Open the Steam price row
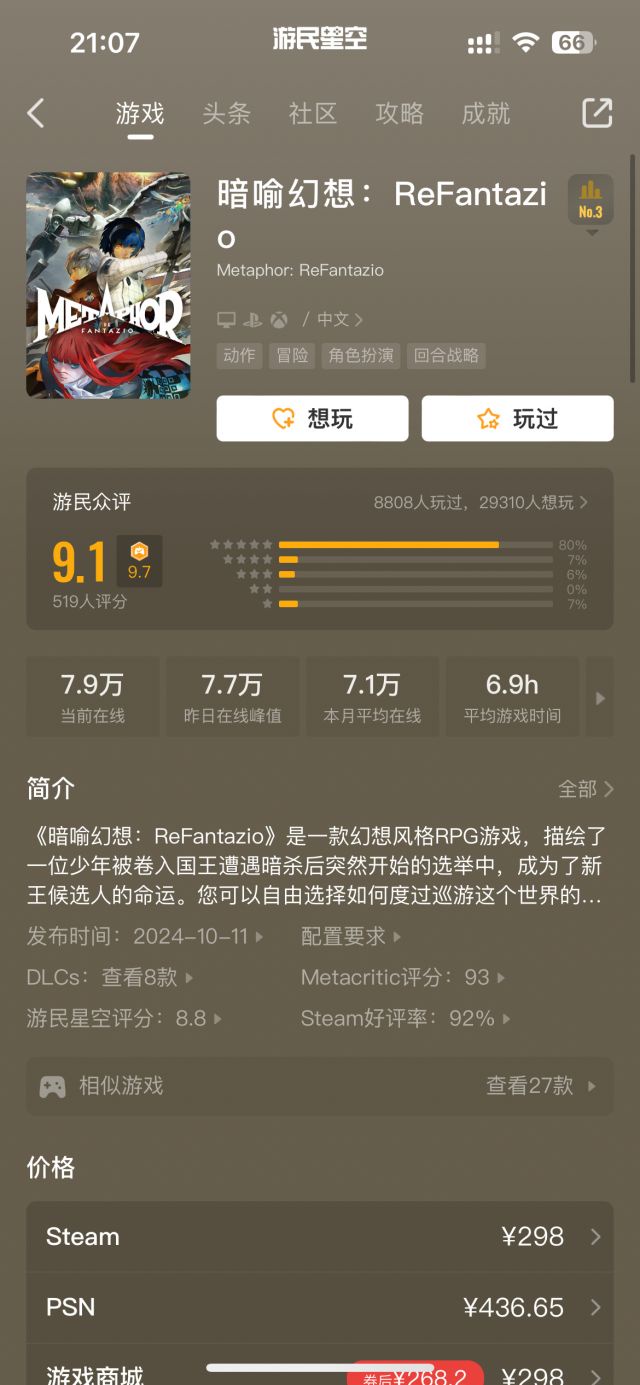This screenshot has height=1385, width=640. click(x=319, y=1236)
